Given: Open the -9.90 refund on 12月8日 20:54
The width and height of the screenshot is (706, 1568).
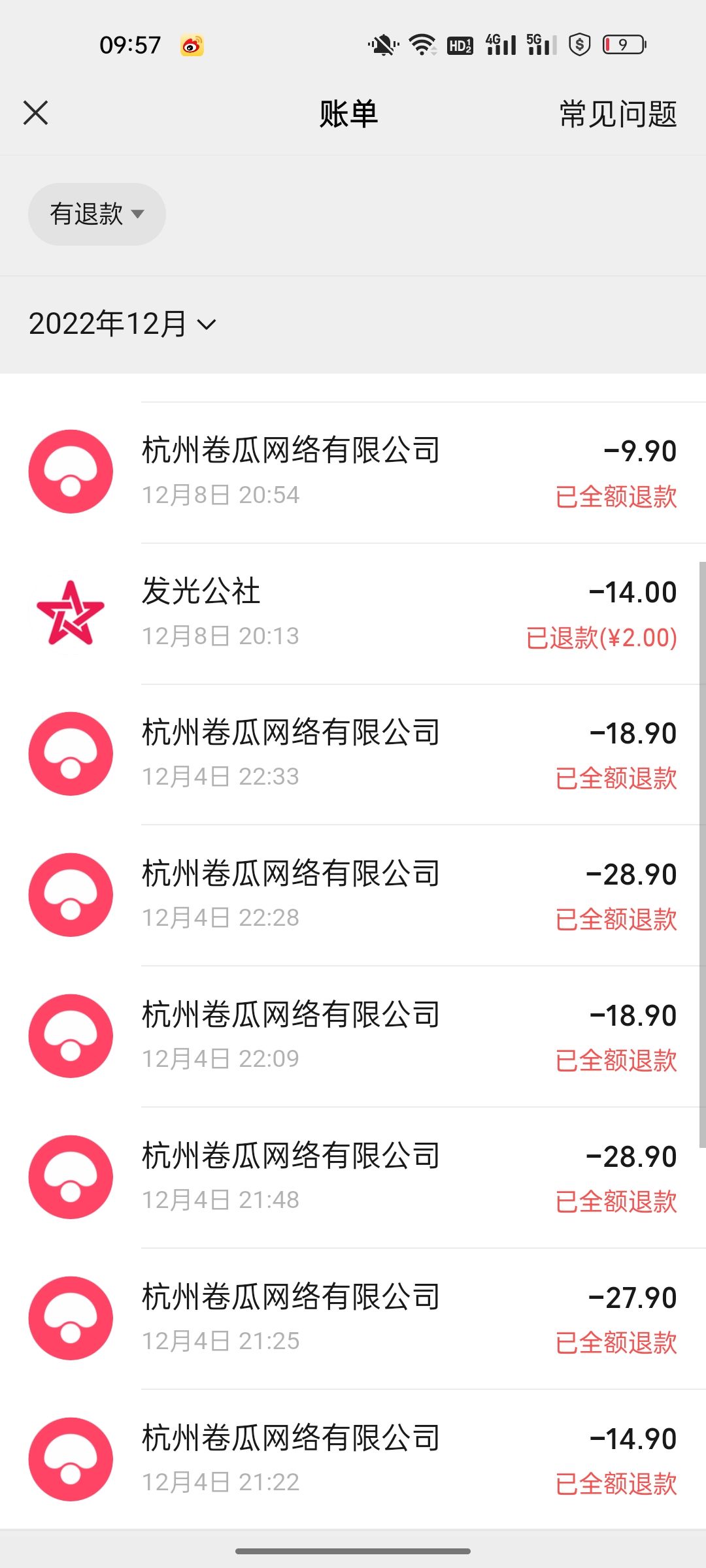Looking at the screenshot, I should (x=353, y=472).
